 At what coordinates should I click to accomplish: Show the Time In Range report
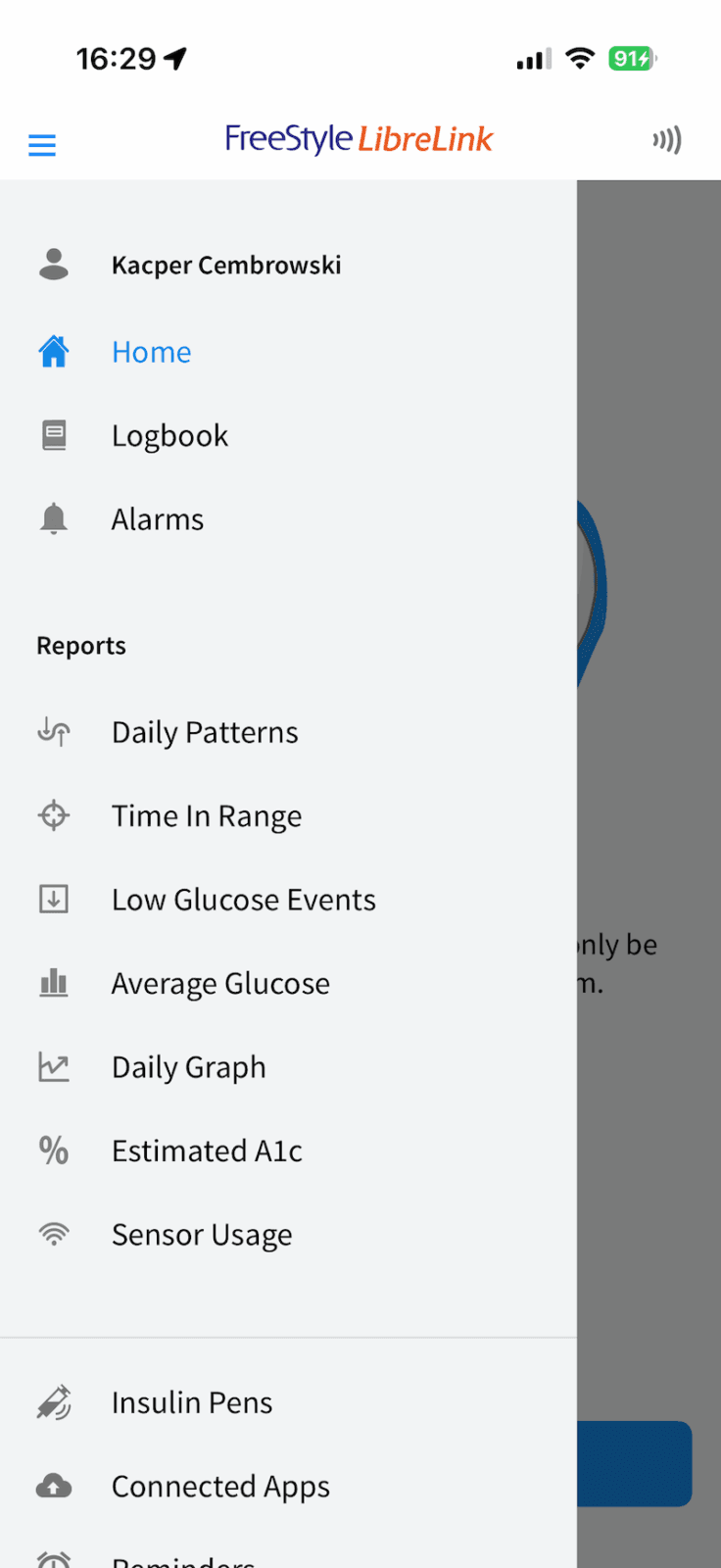(x=207, y=816)
